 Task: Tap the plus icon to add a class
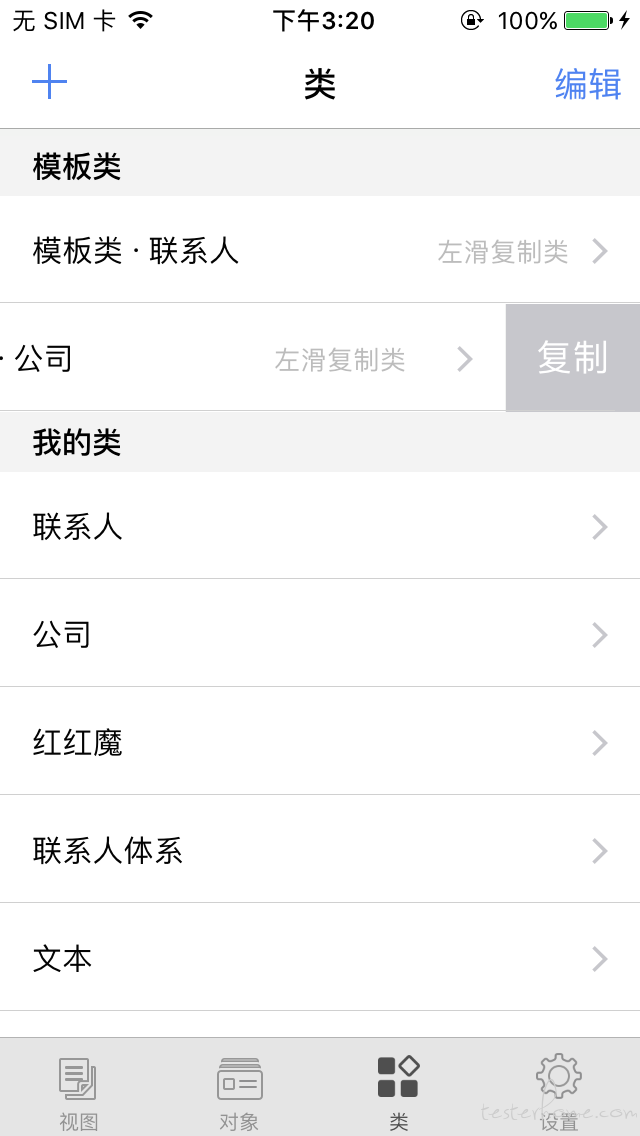coord(49,84)
